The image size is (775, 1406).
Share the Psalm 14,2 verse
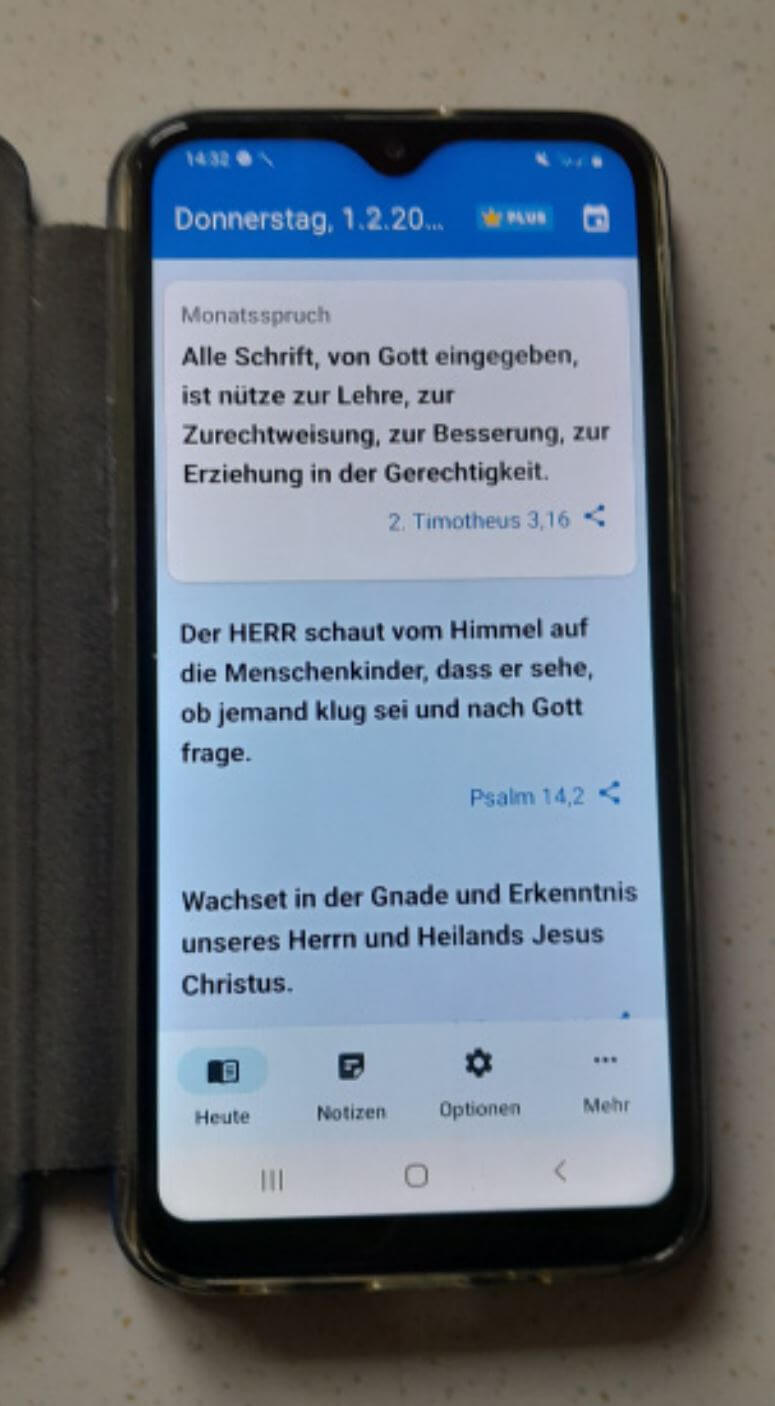click(609, 794)
